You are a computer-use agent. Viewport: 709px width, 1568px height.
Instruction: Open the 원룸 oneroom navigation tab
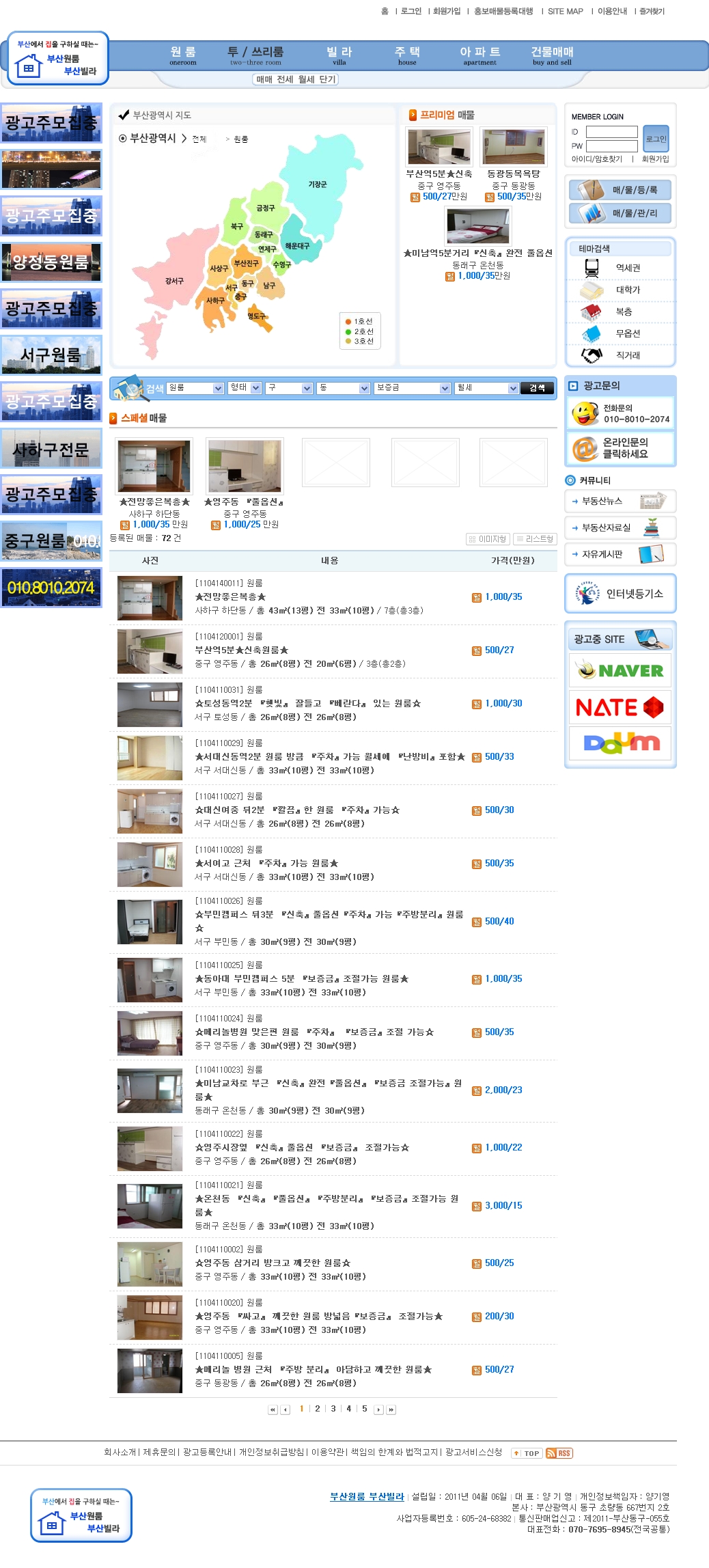[183, 55]
